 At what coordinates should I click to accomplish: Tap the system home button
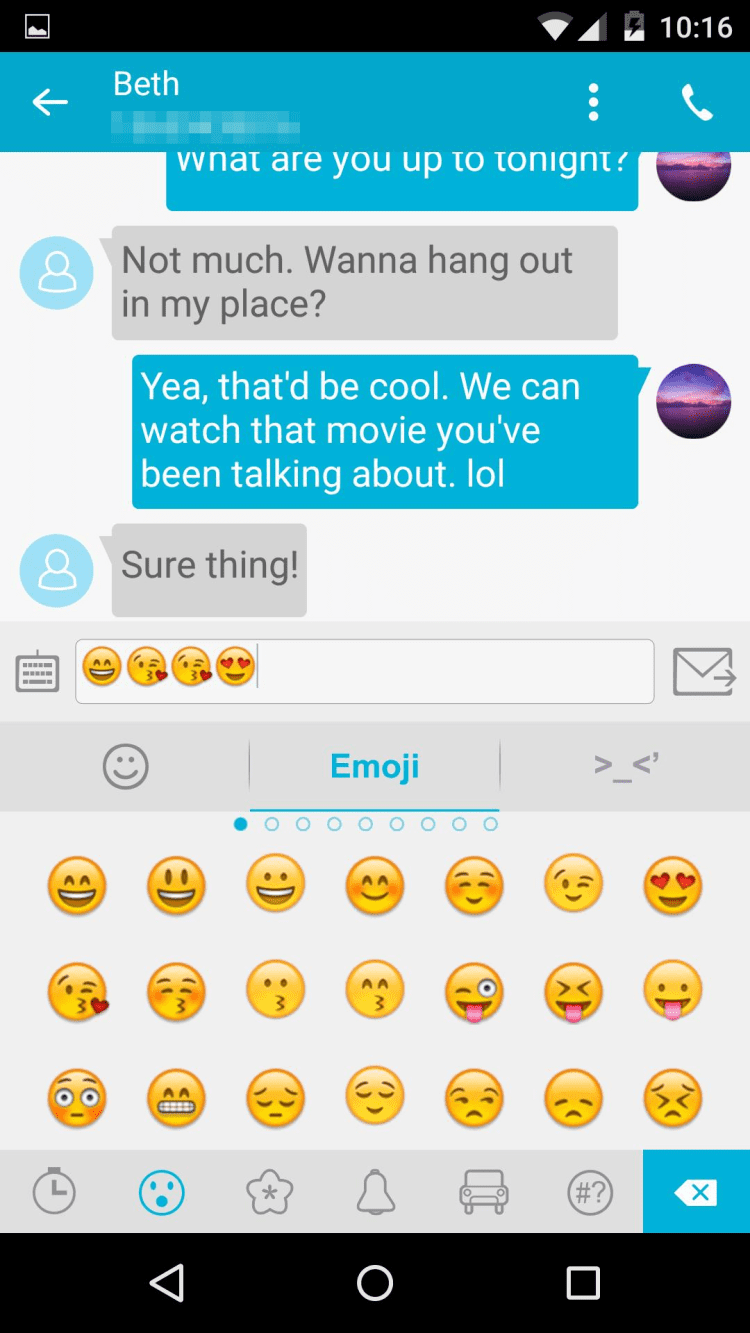pyautogui.click(x=375, y=1283)
